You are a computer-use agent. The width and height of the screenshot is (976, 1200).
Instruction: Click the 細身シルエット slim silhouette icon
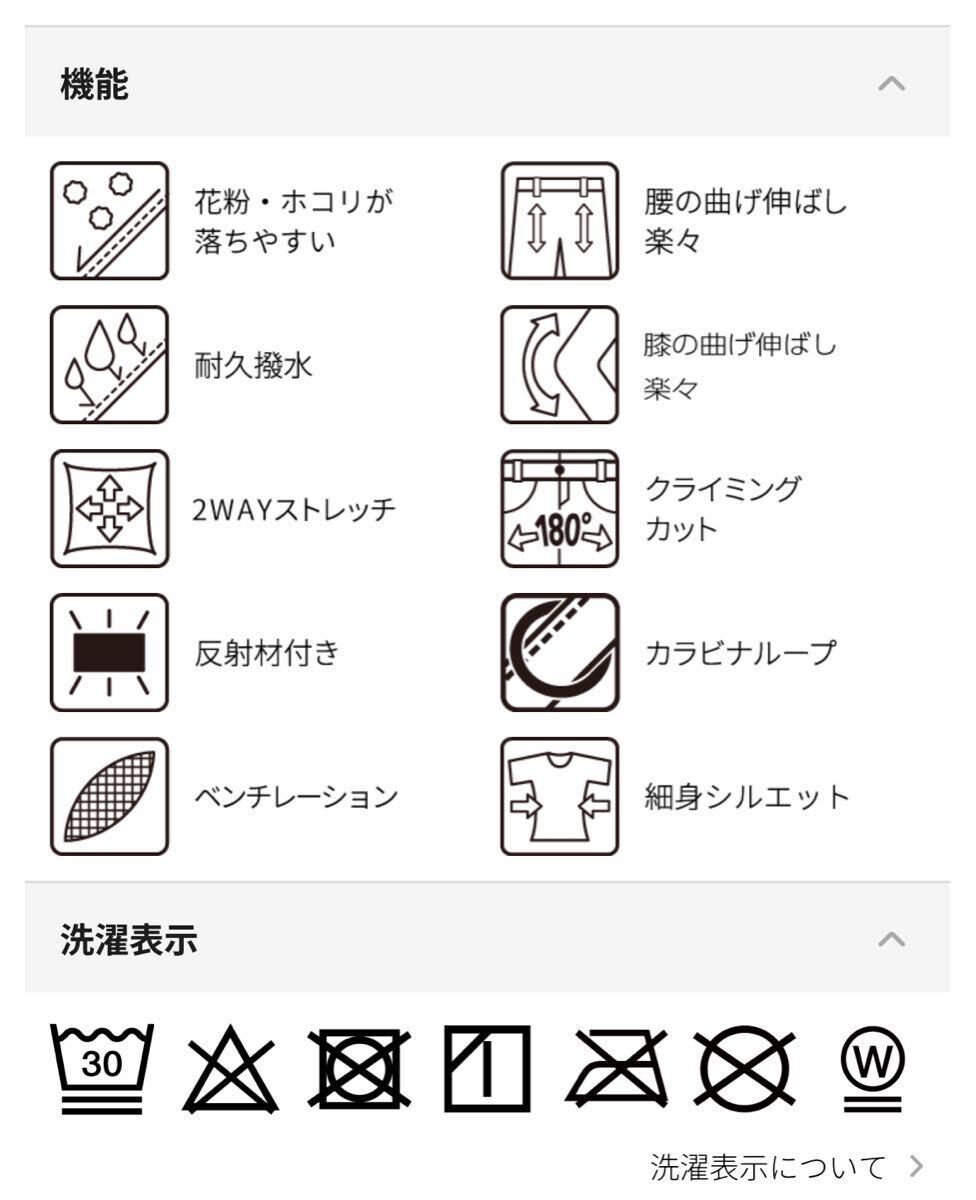coord(561,795)
